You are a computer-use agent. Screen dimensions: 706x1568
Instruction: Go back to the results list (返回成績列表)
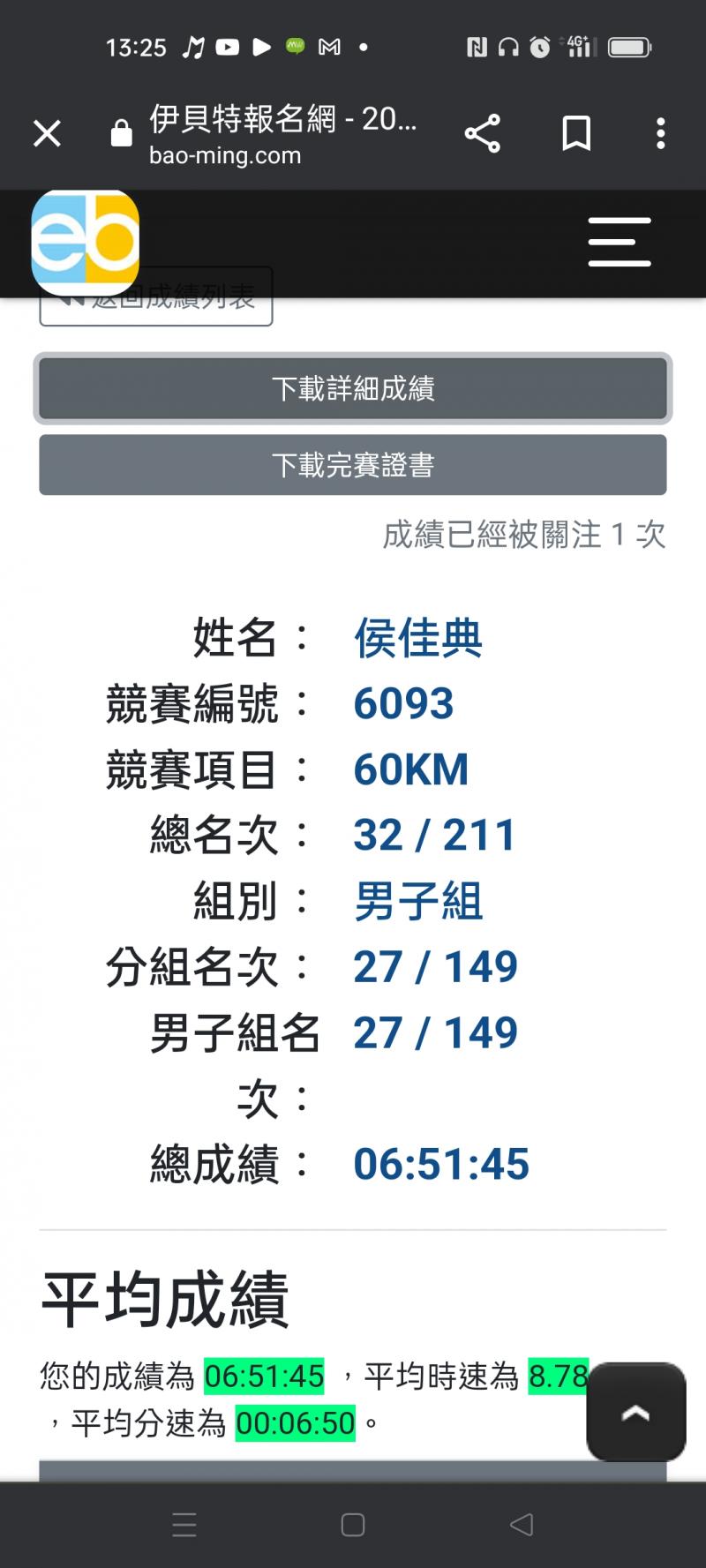click(203, 311)
